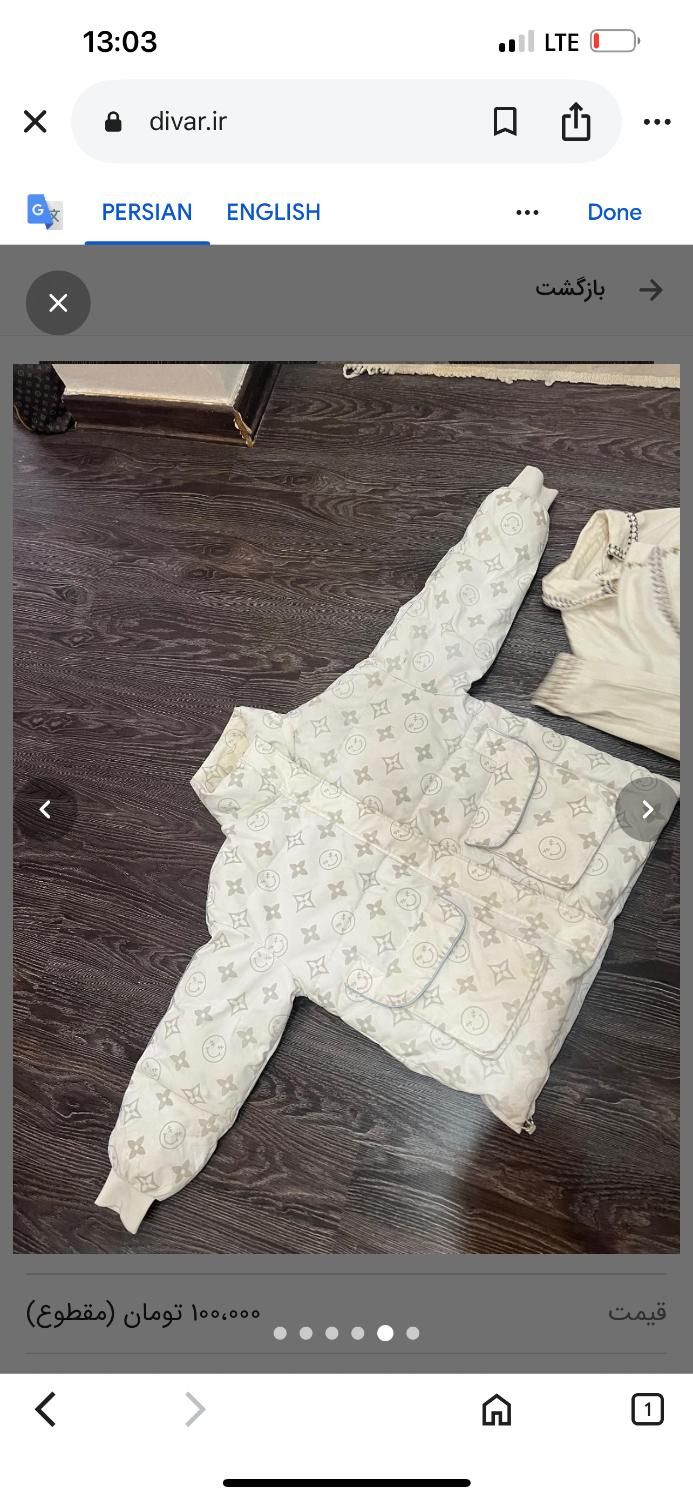
Task: Close the browser page with X
Action: pos(35,122)
